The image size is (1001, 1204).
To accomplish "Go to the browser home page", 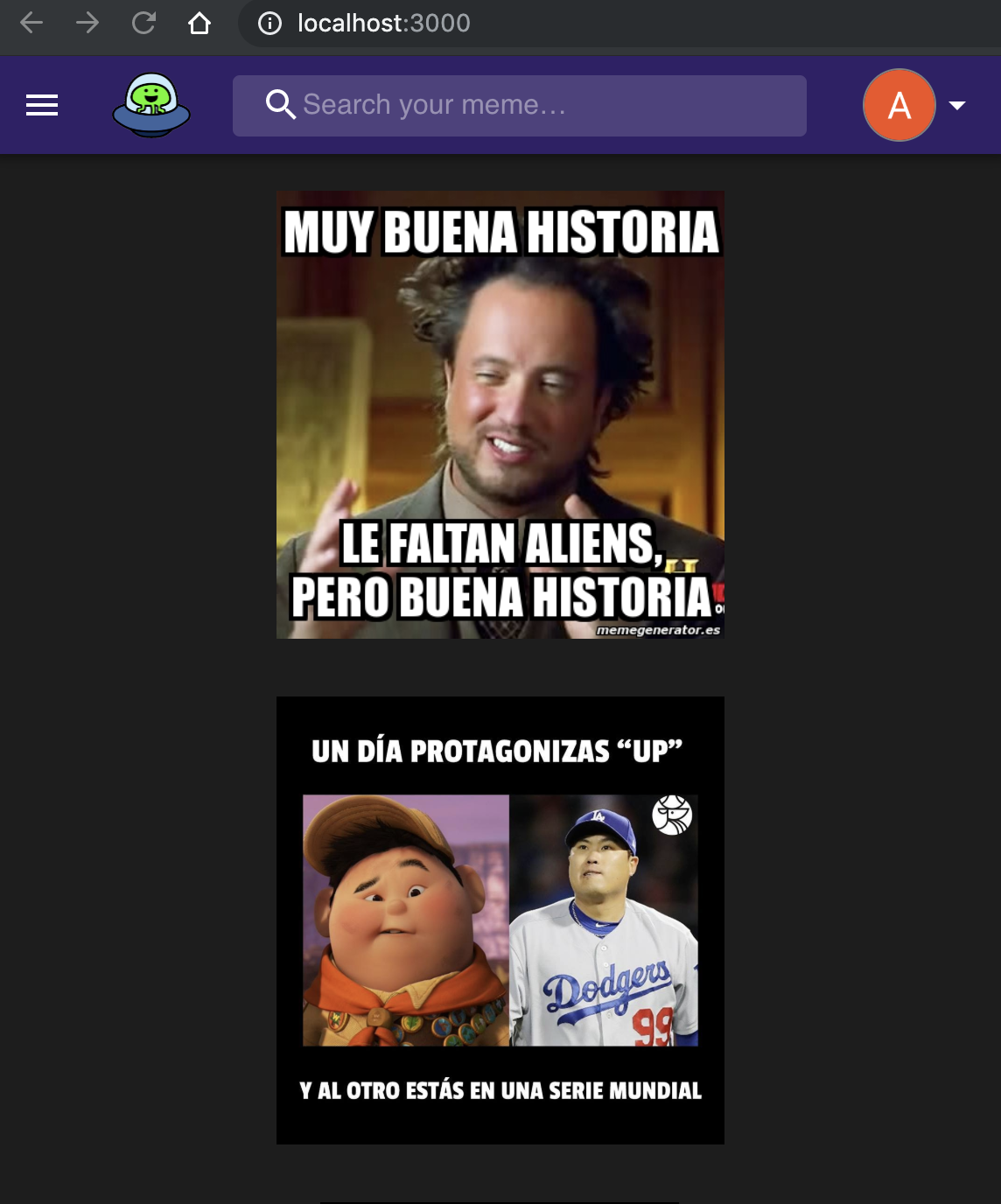I will click(x=199, y=23).
